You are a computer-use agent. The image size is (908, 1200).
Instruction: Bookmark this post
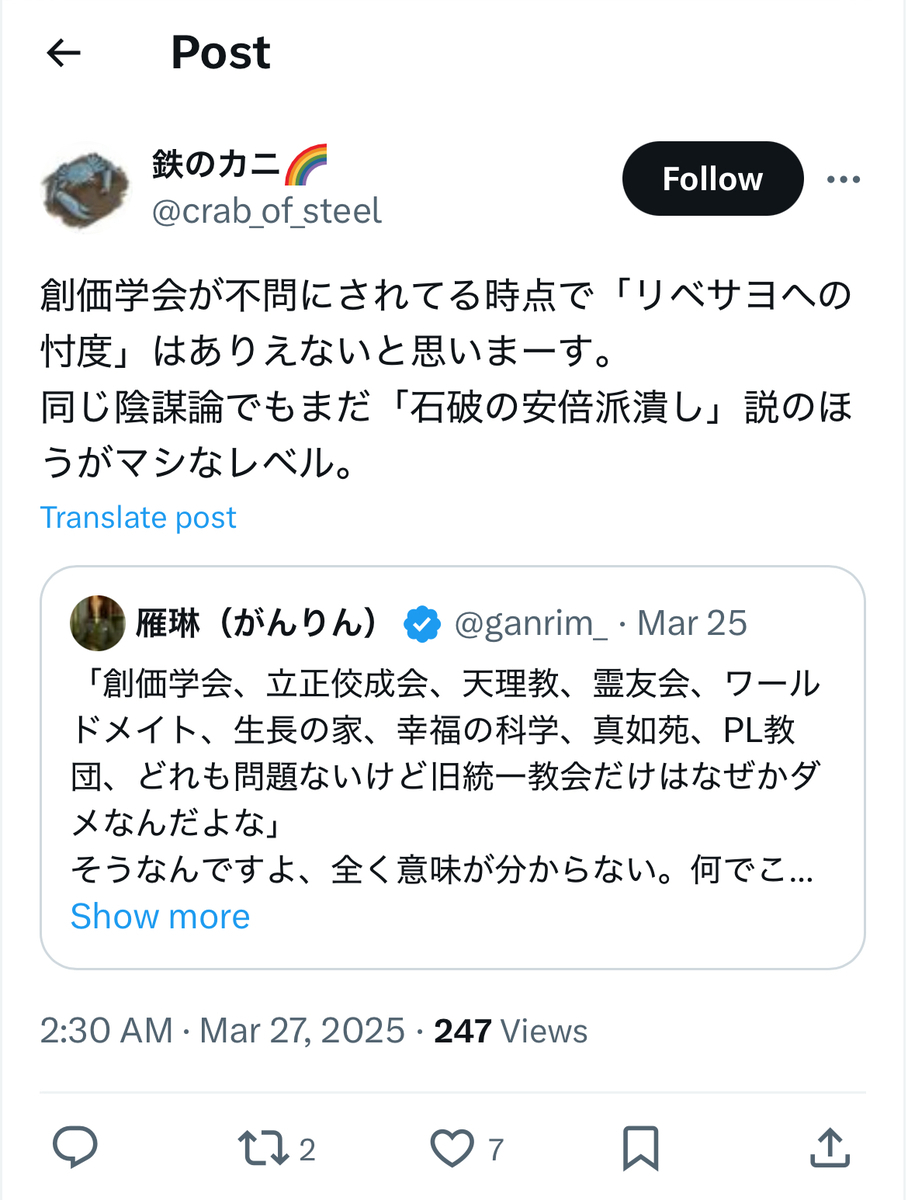pos(640,1148)
